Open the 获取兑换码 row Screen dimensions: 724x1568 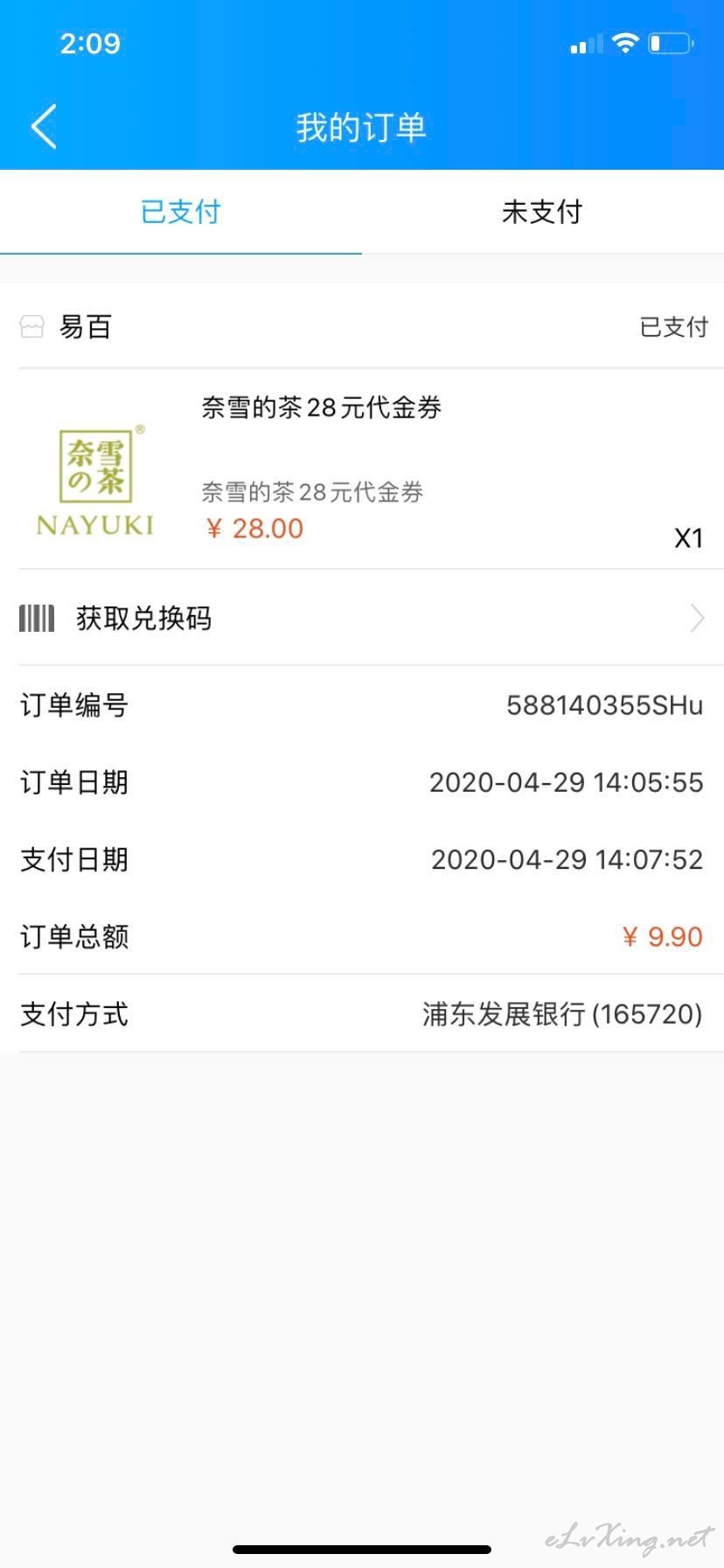click(362, 618)
